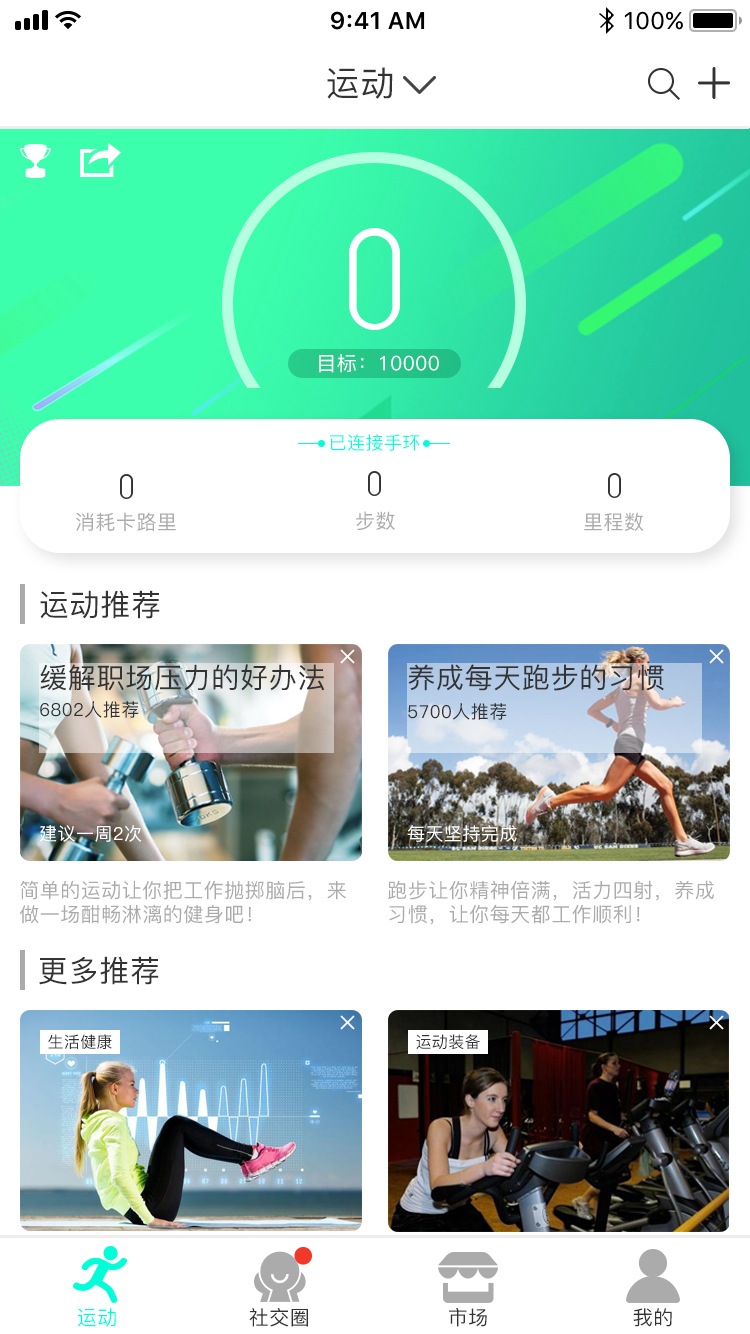This screenshot has height=1334, width=750.
Task: Close the 养成每天跑步的习惯 card
Action: point(716,656)
